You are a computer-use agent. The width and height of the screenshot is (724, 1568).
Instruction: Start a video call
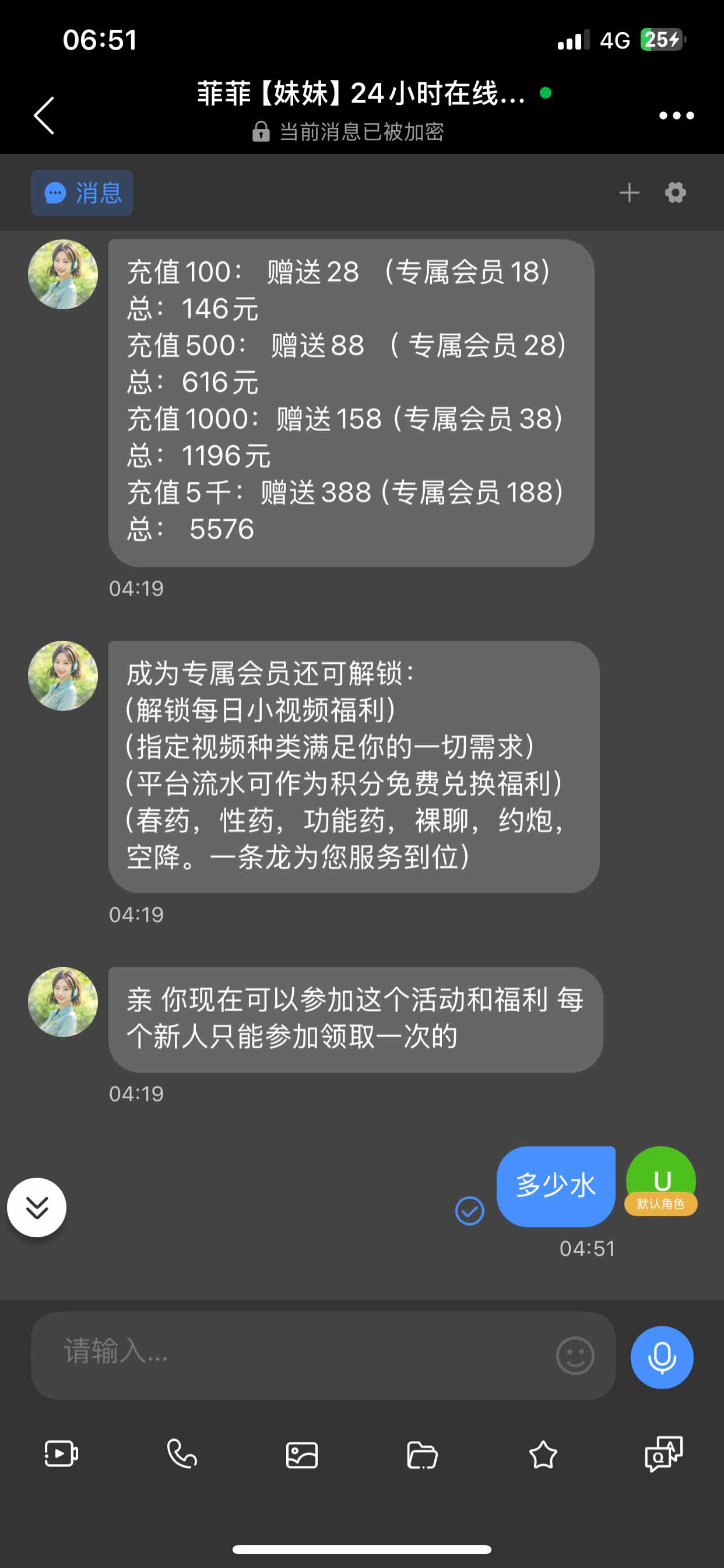coord(61,1454)
